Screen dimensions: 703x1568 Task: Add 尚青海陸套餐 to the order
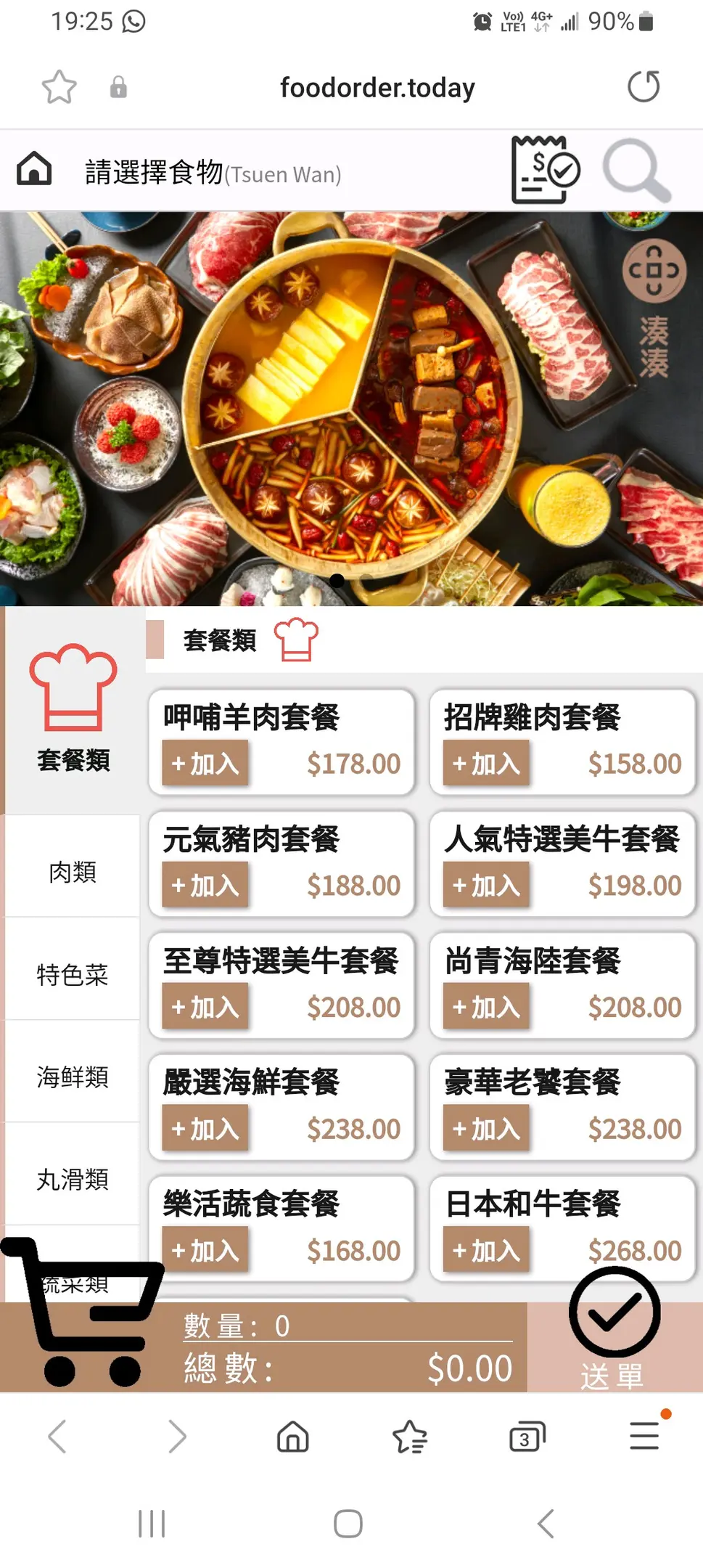point(486,1008)
